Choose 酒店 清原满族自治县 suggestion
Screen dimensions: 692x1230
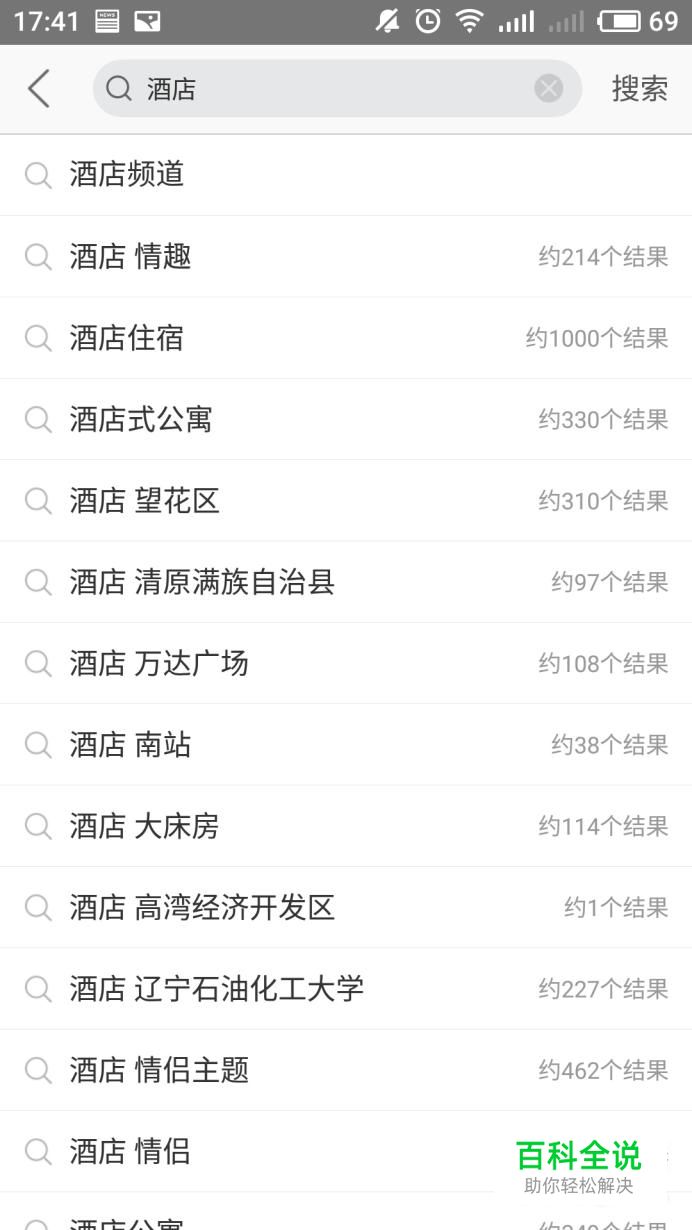[x=202, y=582]
